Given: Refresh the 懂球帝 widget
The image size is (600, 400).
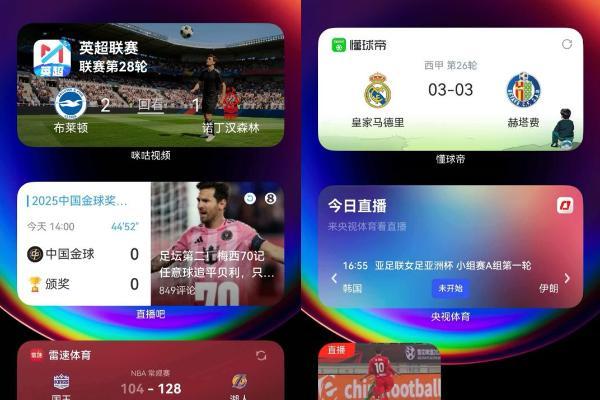Looking at the screenshot, I should pyautogui.click(x=567, y=44).
